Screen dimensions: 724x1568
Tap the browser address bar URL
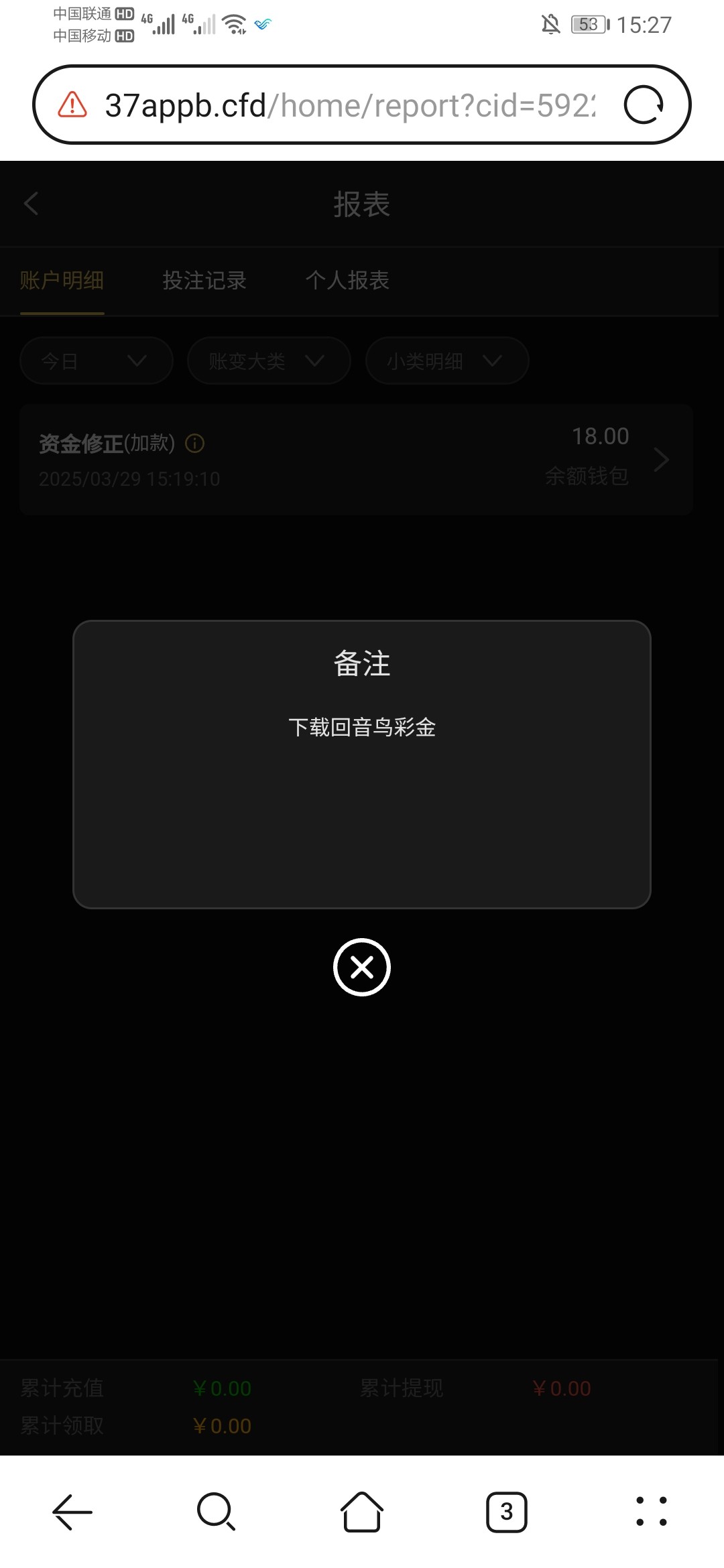pos(350,105)
